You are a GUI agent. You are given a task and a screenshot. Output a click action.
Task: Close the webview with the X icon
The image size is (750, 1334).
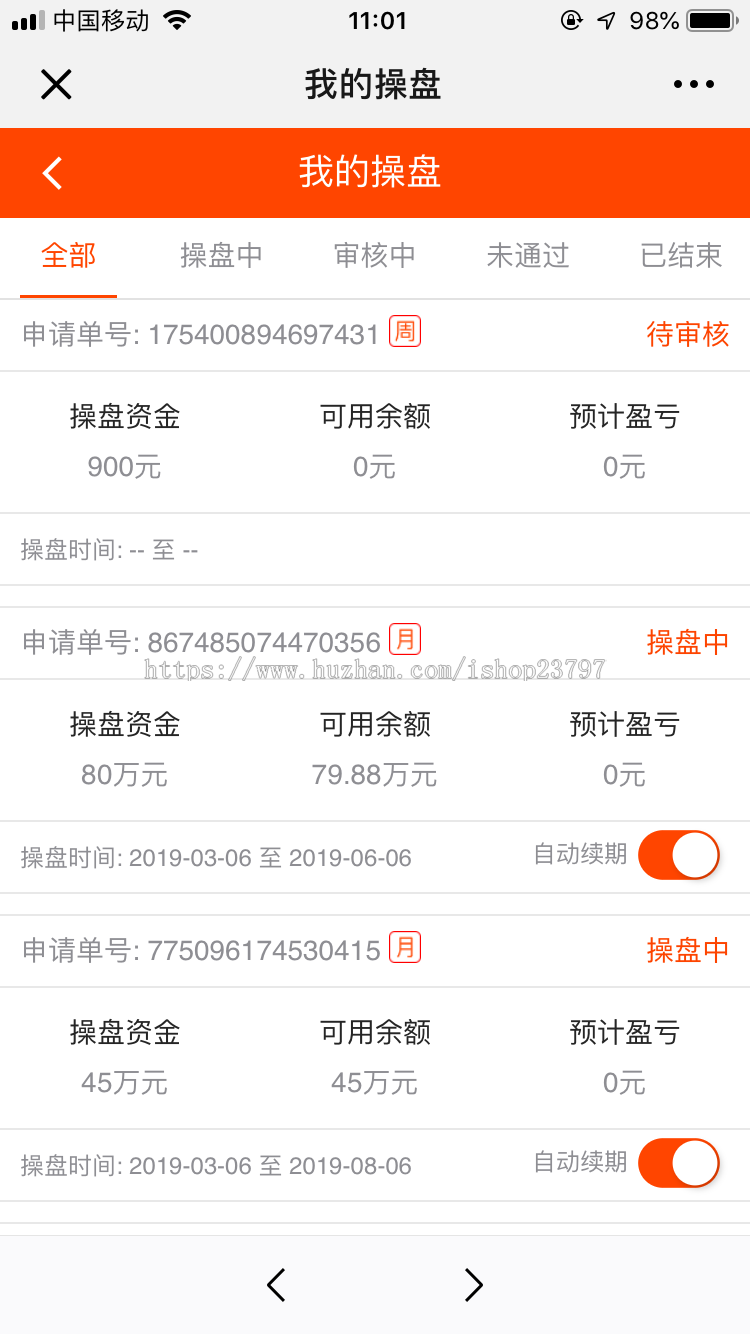click(56, 85)
